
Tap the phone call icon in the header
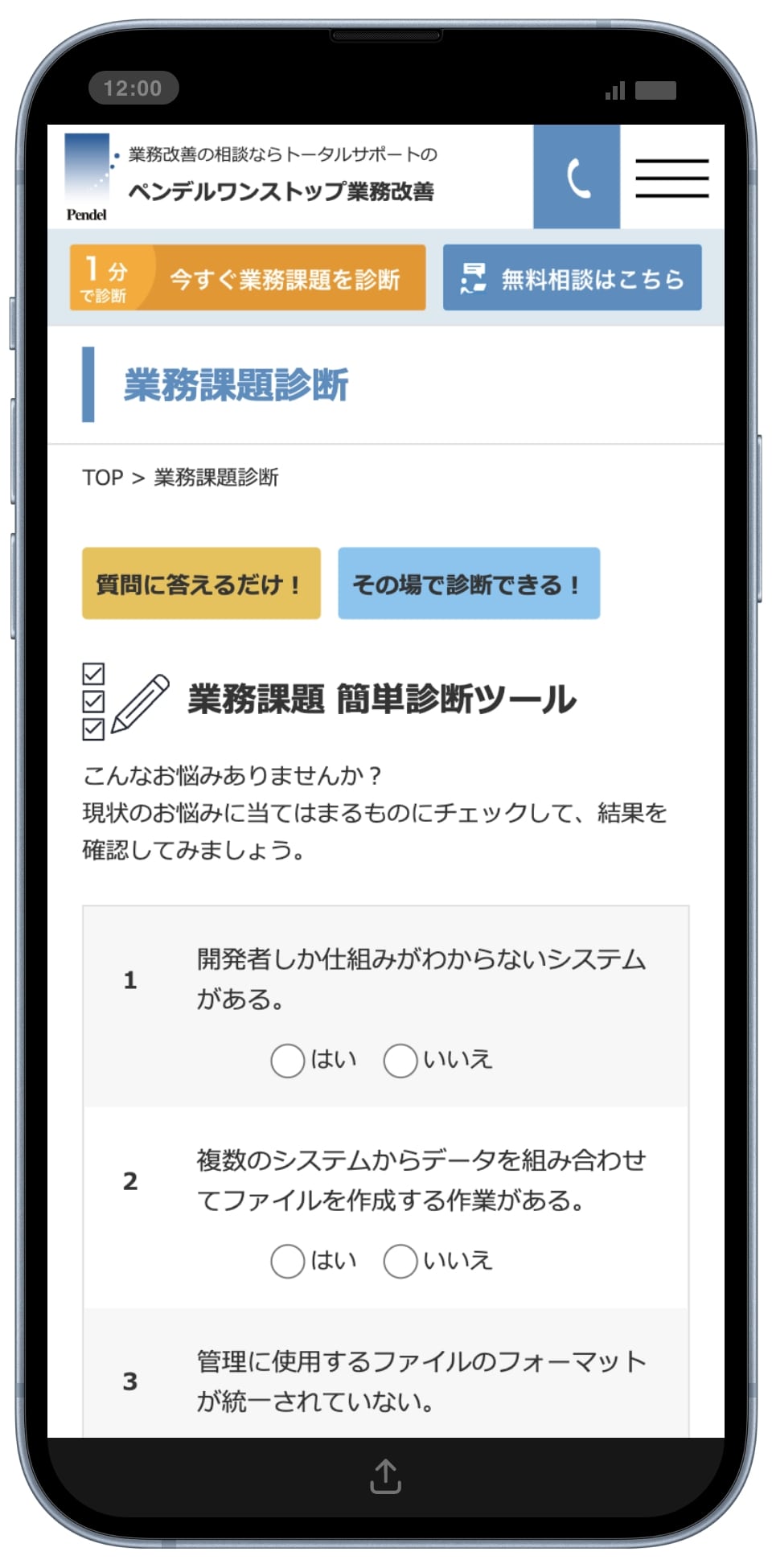coord(577,177)
